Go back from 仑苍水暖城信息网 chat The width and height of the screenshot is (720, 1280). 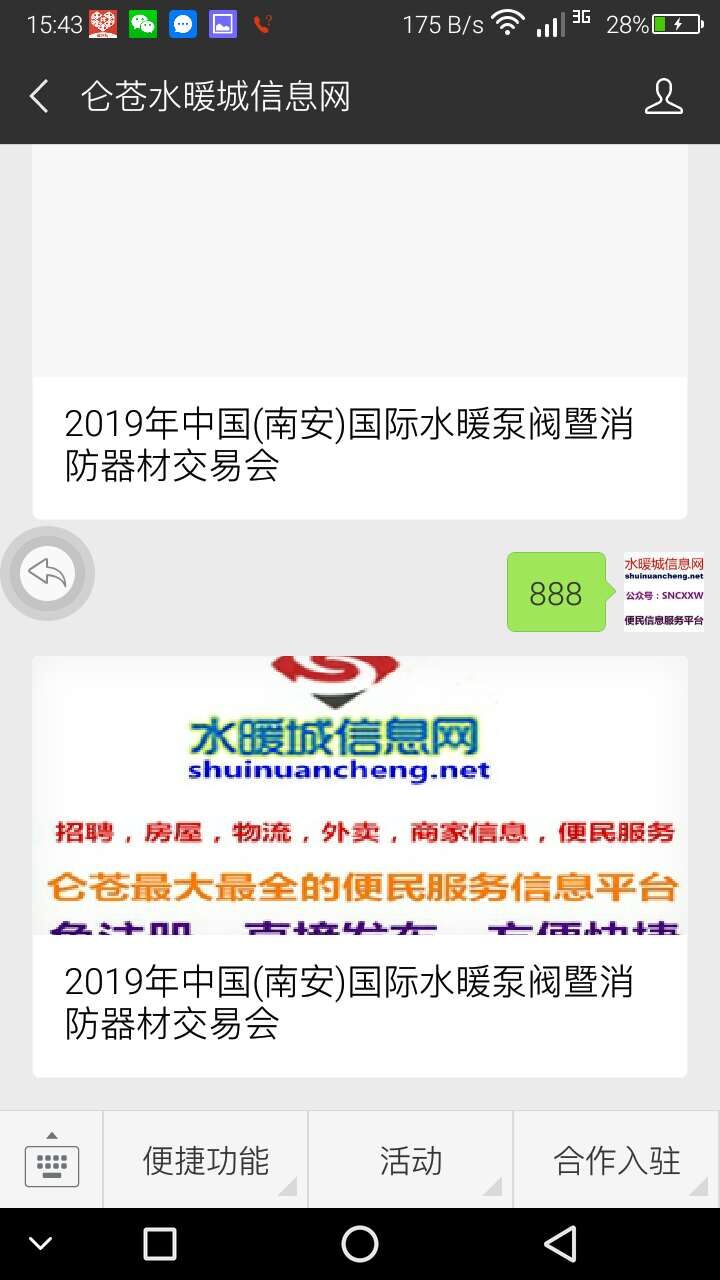[39, 97]
